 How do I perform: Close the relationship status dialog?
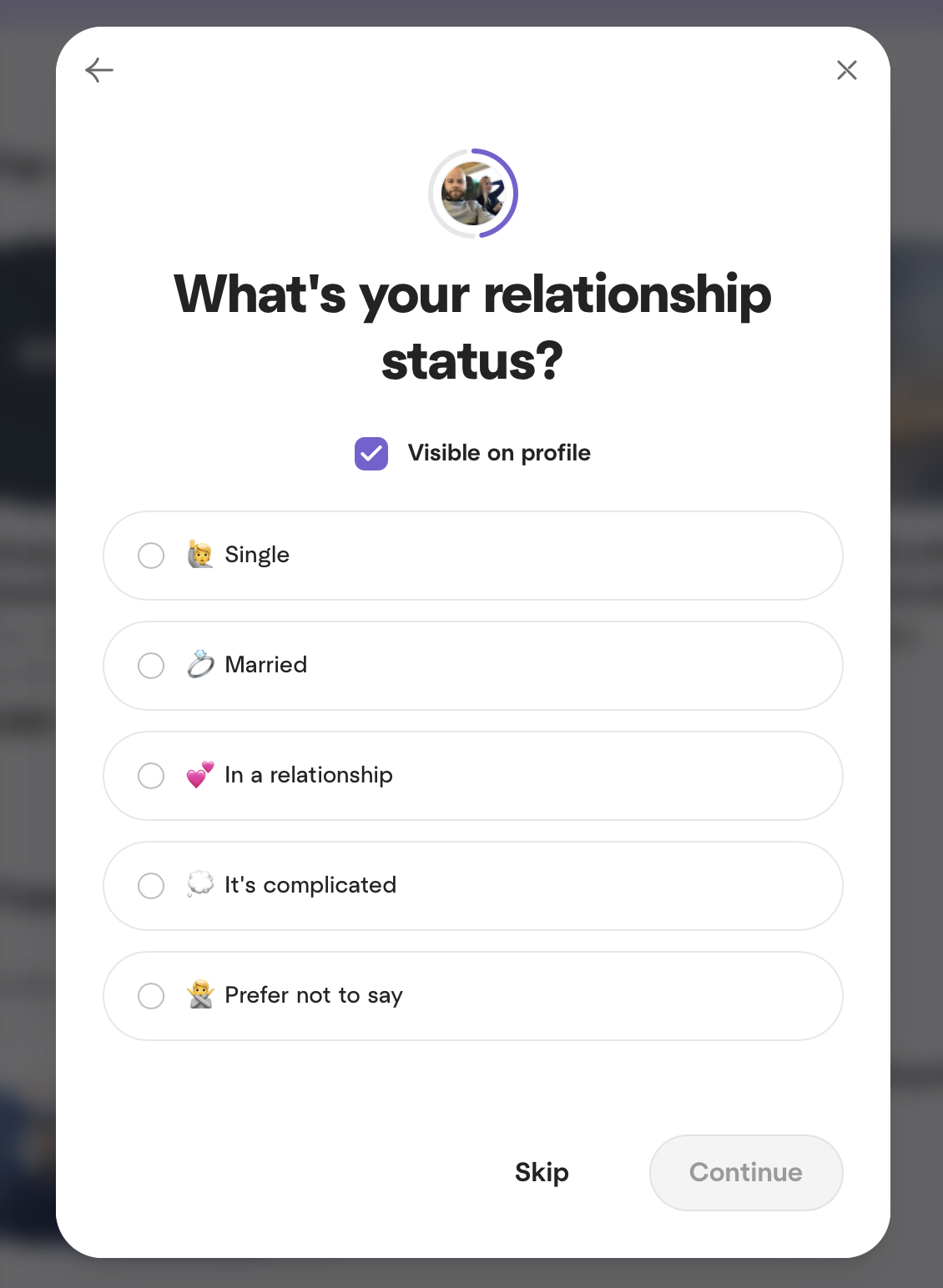846,70
